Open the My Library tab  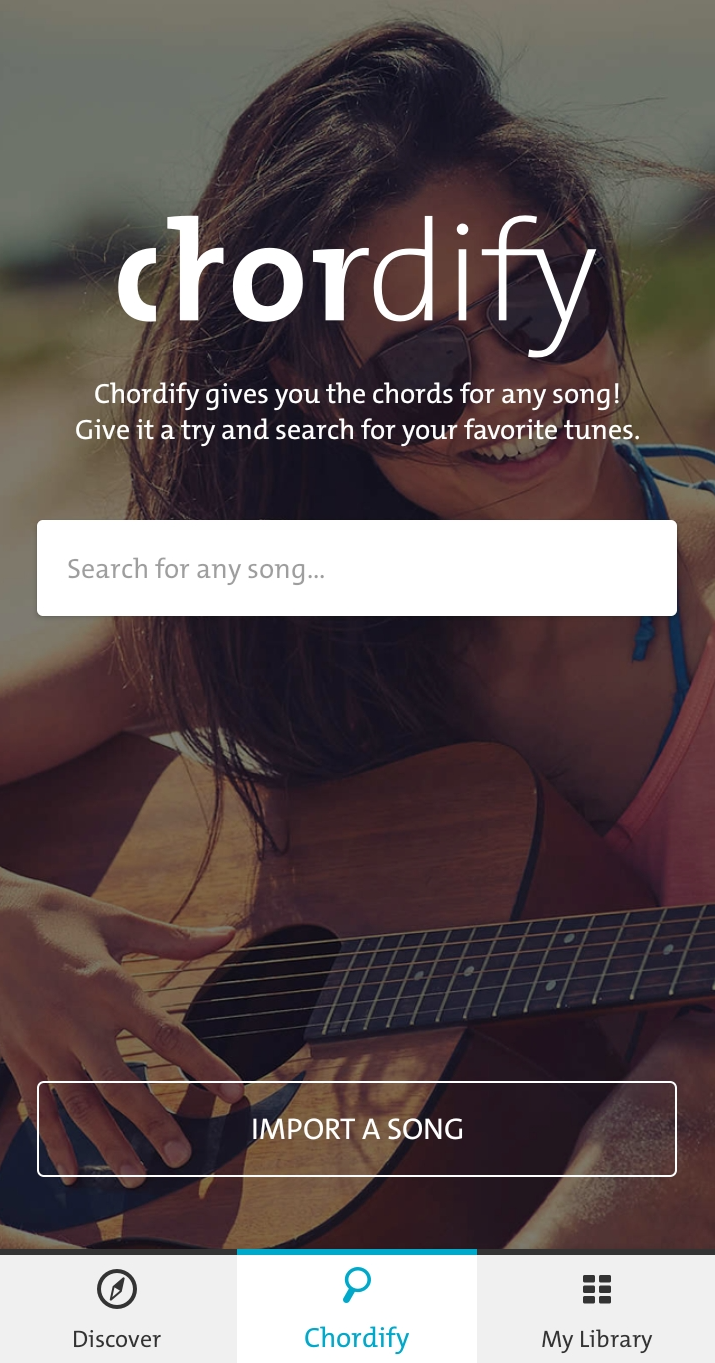(596, 1309)
